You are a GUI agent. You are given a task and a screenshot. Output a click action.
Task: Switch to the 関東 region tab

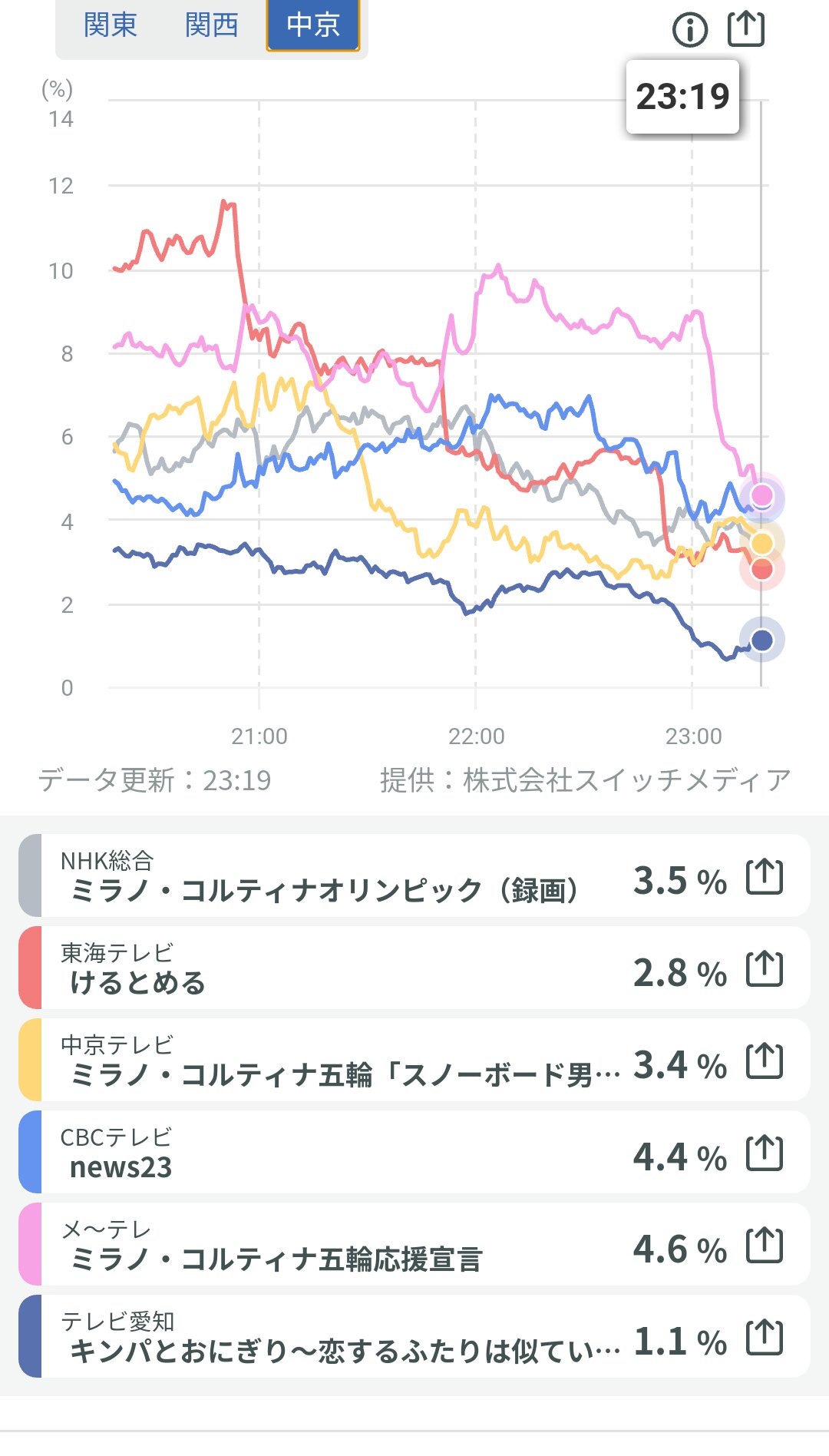(x=111, y=25)
